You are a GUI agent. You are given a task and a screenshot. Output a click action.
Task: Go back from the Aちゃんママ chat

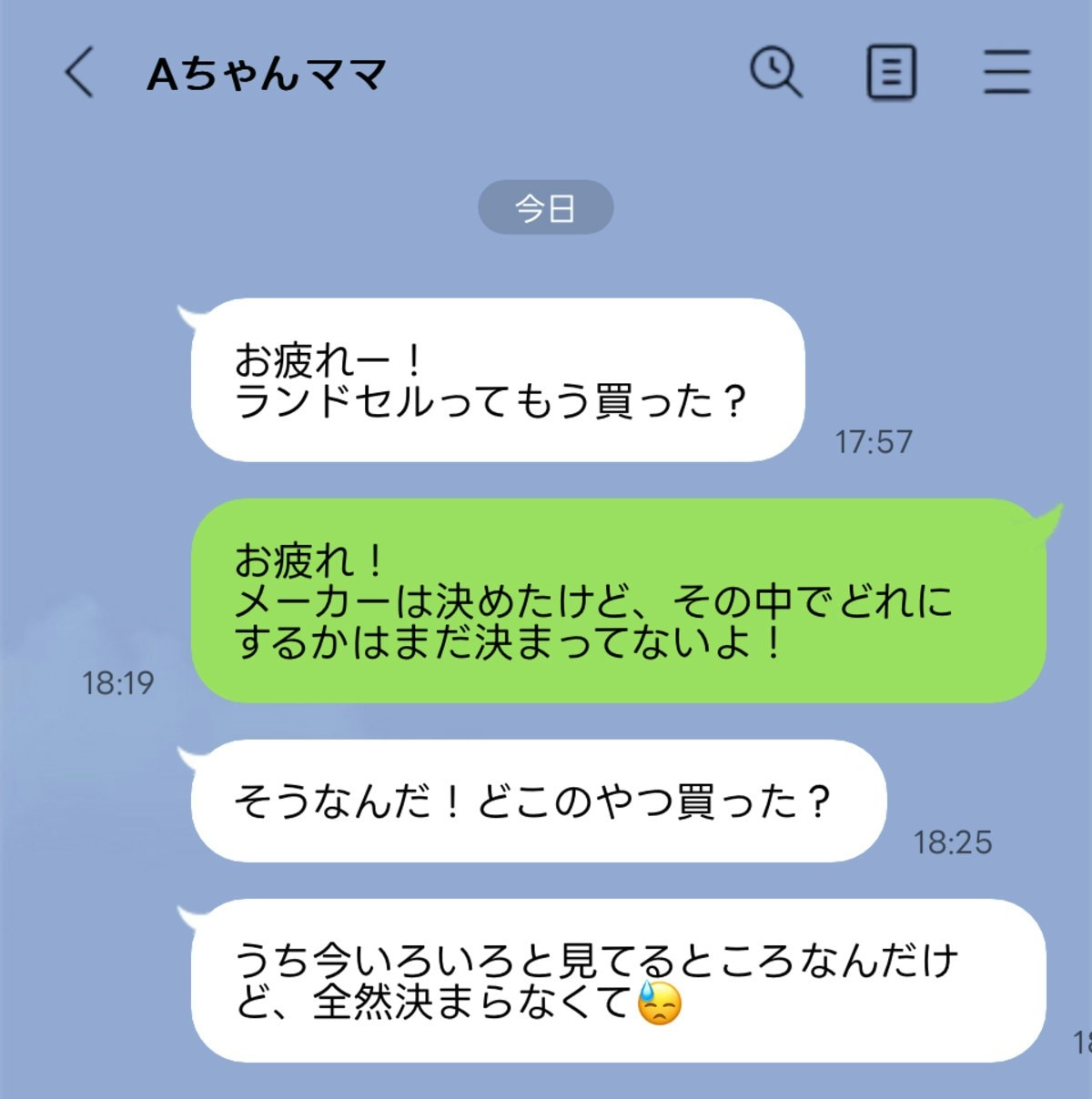click(x=79, y=73)
